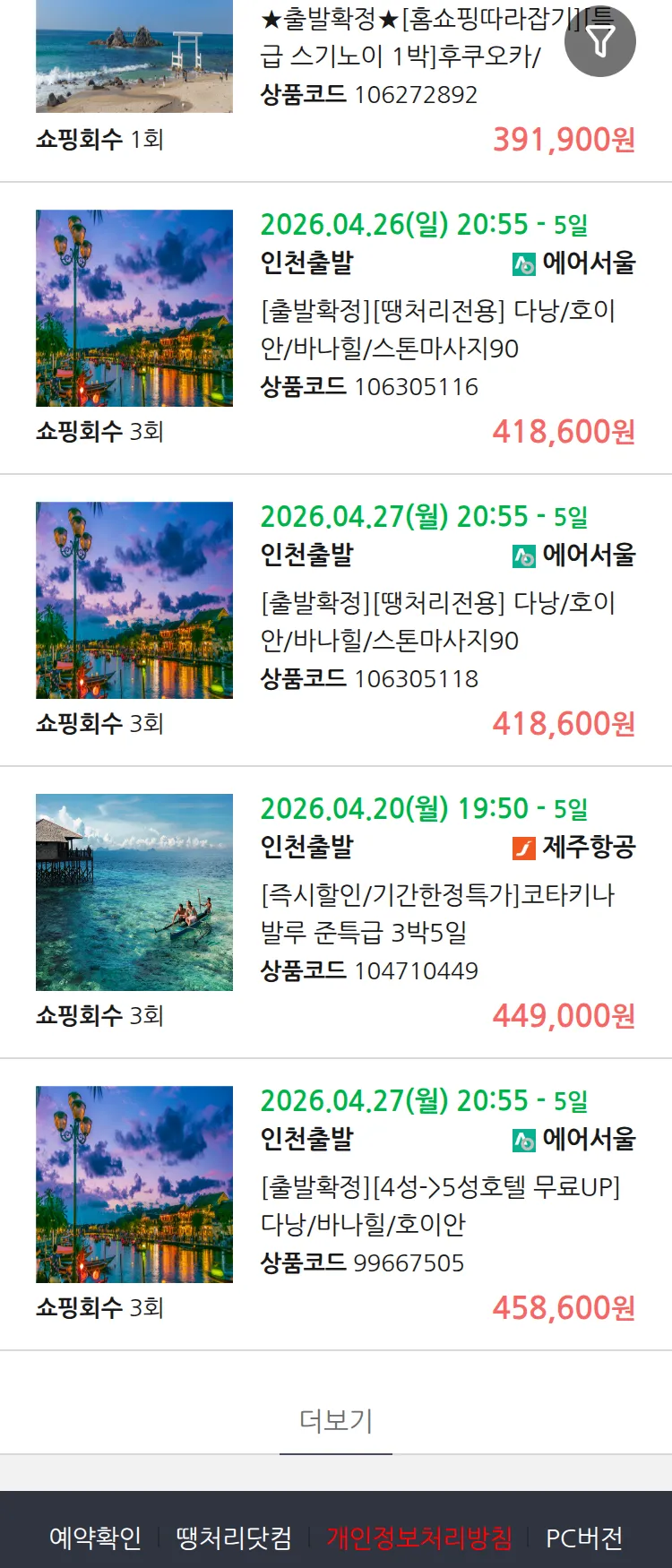Visit the 땡처리닷컴 footer link
Image resolution: width=672 pixels, height=1568 pixels.
tap(234, 1538)
